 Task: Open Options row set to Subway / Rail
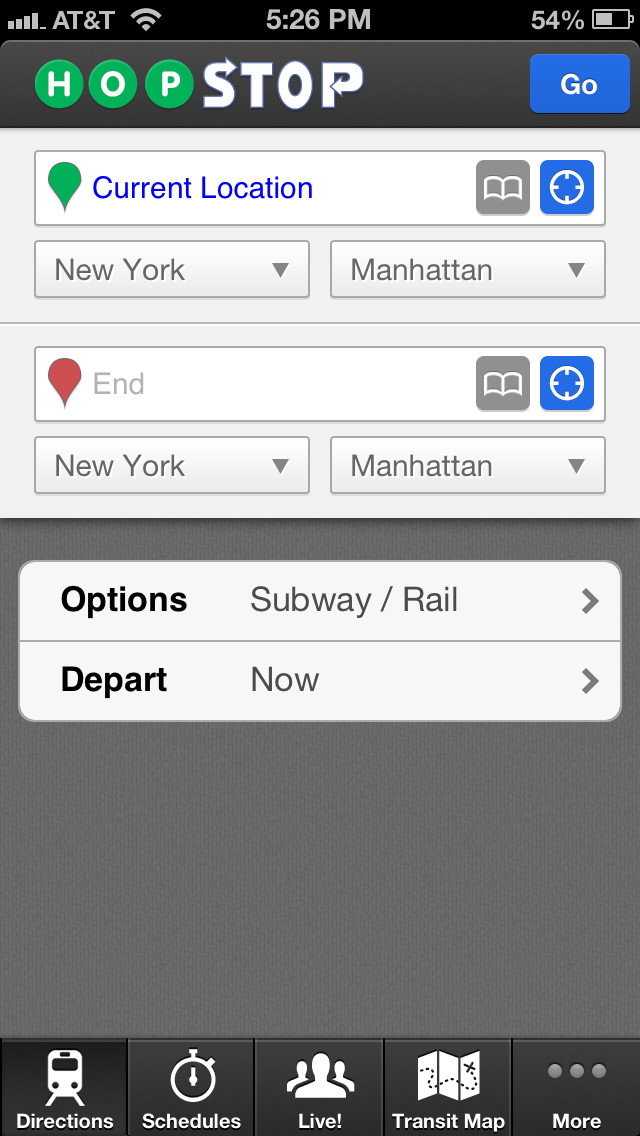point(320,601)
